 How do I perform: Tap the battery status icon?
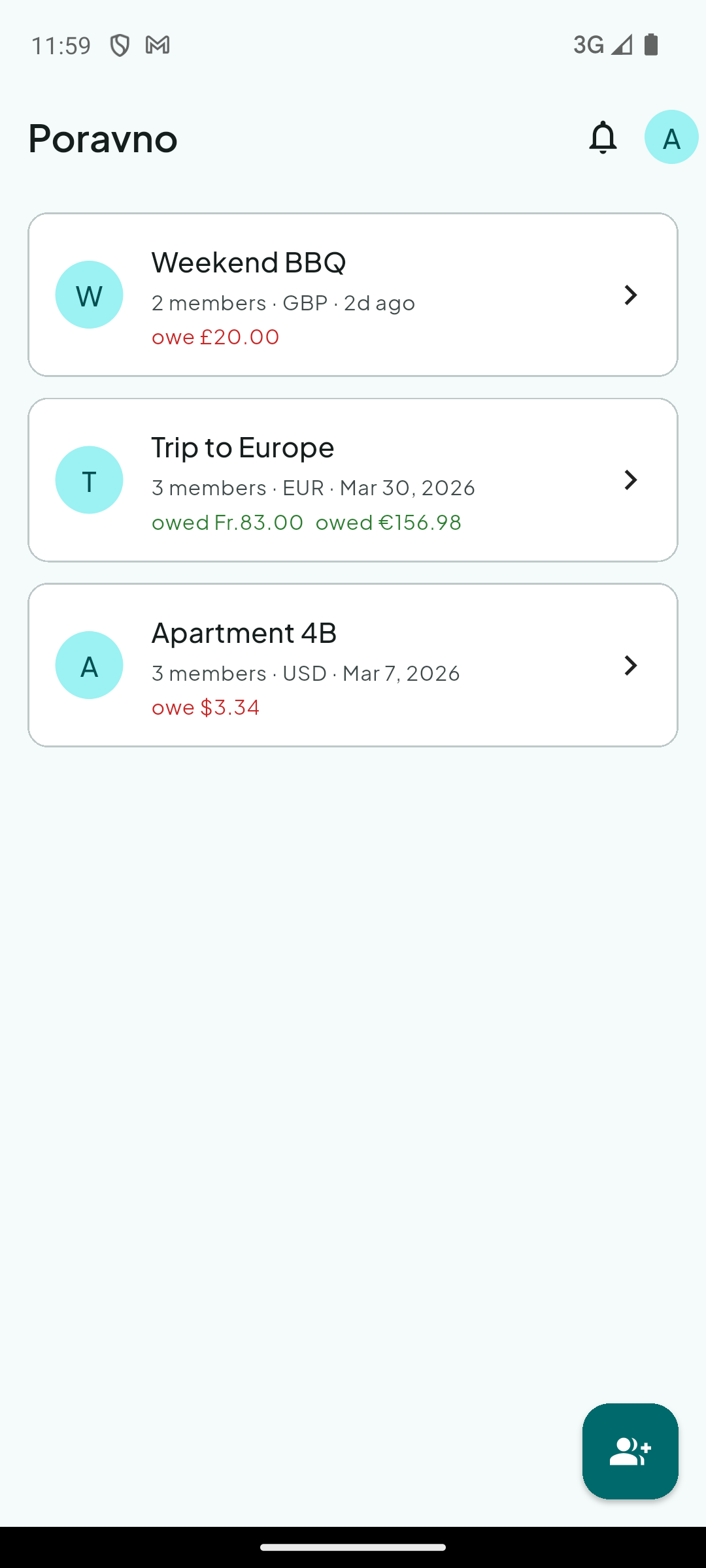(x=652, y=44)
